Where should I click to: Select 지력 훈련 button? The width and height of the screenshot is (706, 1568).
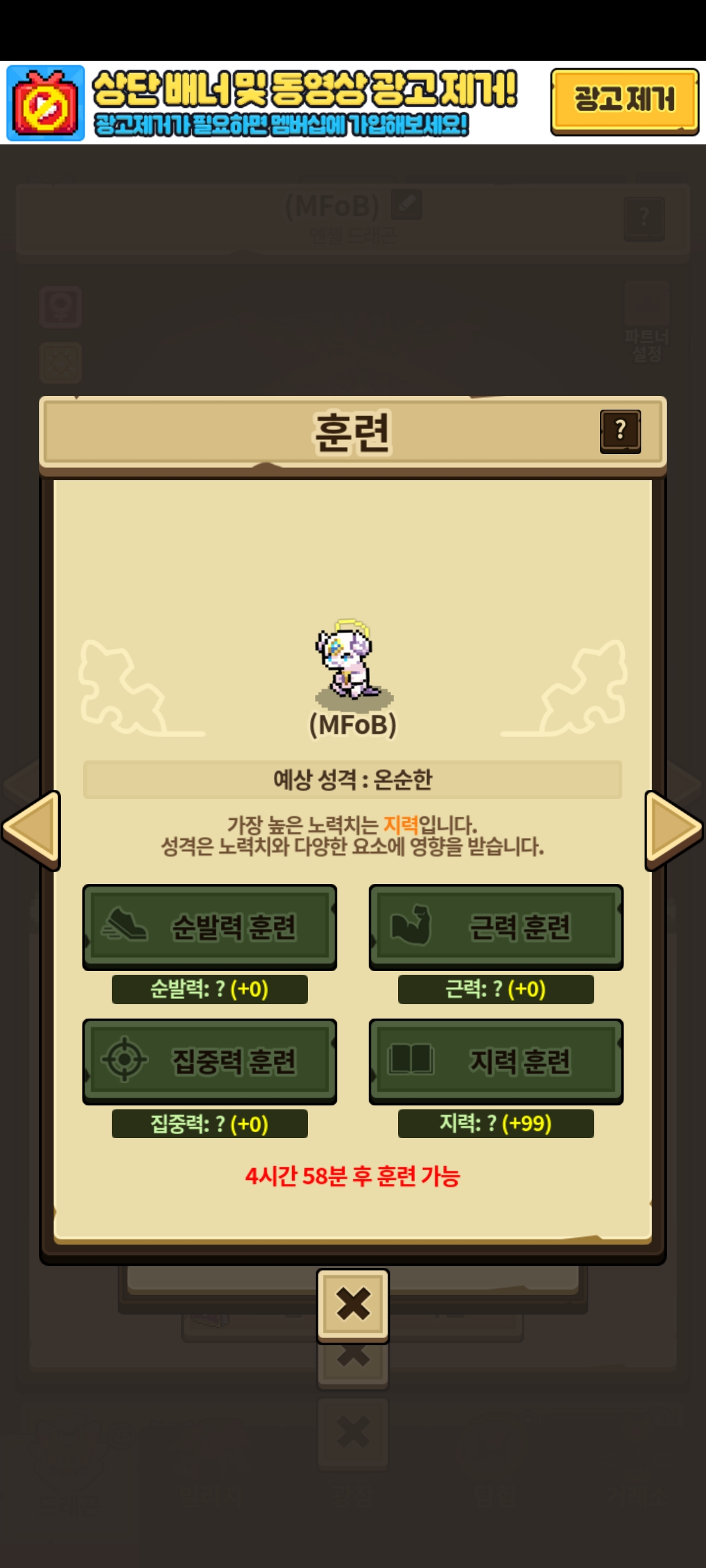tap(496, 1061)
